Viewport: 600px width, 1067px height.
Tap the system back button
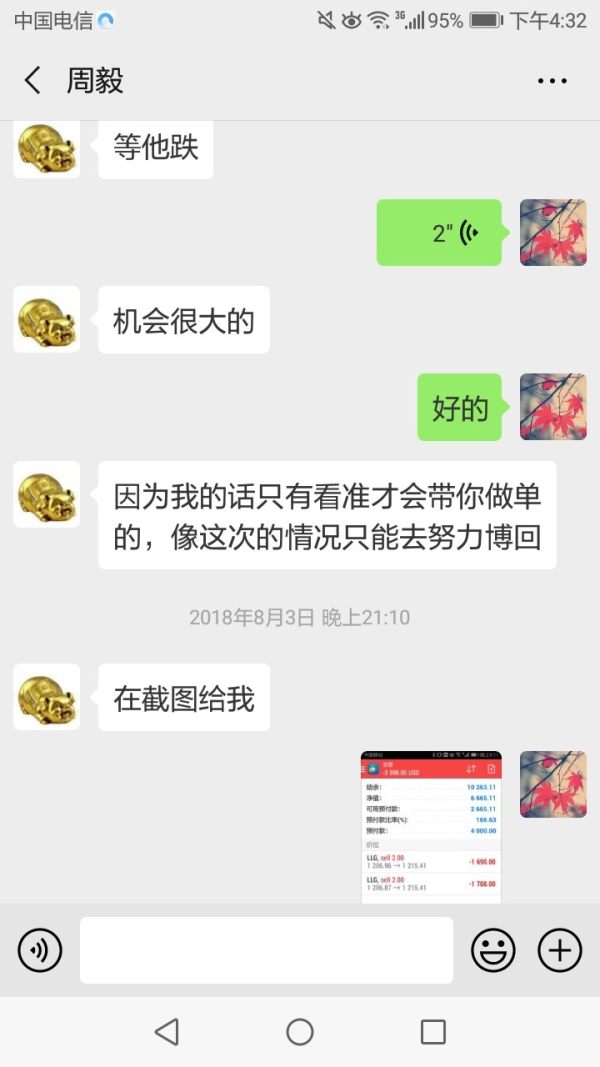pyautogui.click(x=166, y=1032)
